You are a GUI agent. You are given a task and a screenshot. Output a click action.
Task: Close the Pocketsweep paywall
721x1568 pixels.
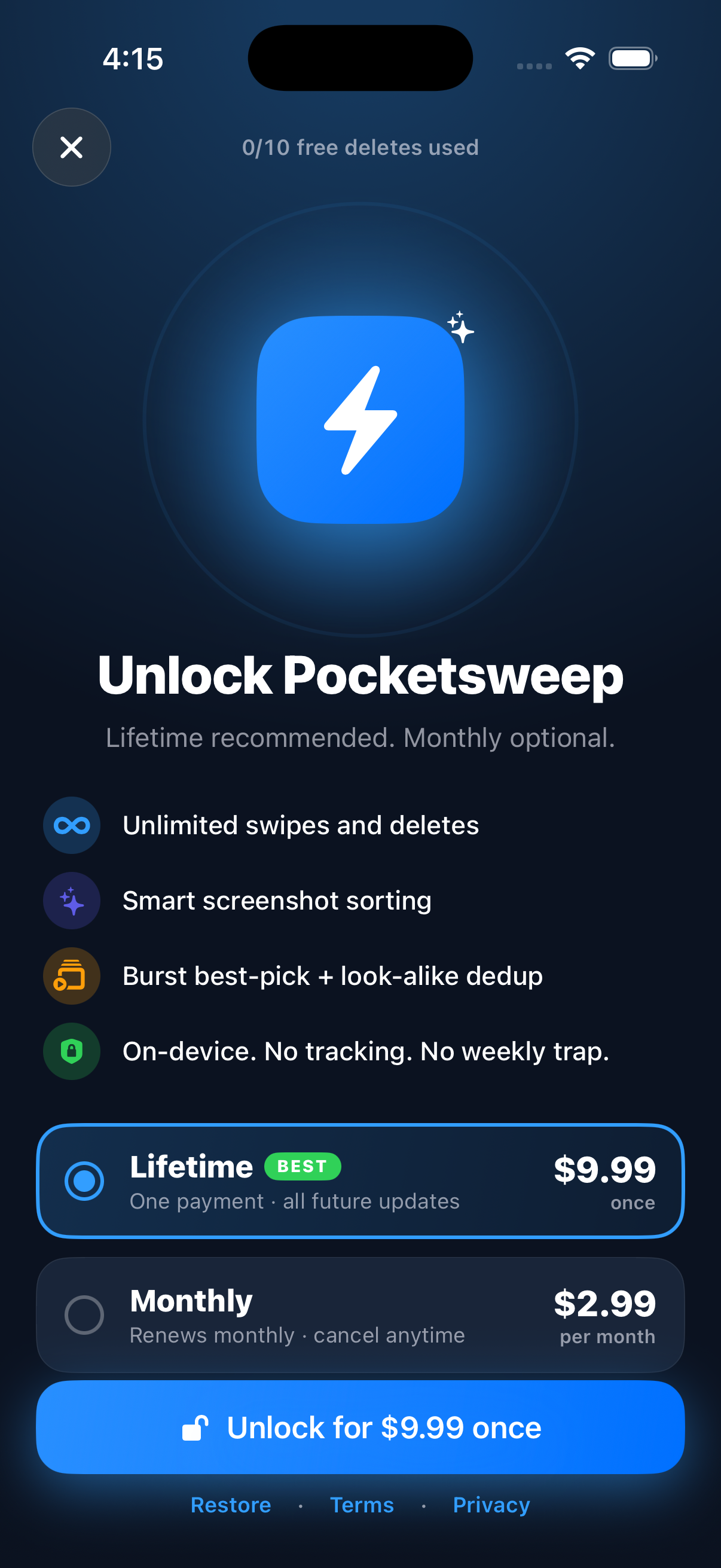pyautogui.click(x=71, y=147)
